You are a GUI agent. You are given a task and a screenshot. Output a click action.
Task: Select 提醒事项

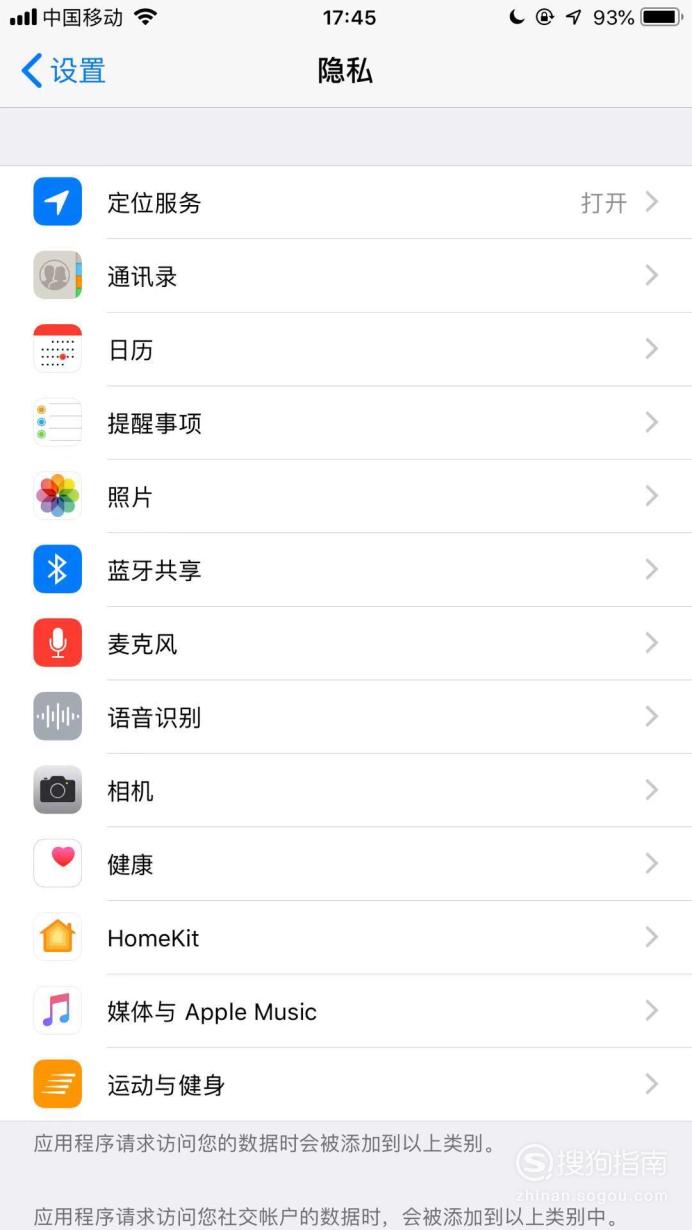[346, 423]
